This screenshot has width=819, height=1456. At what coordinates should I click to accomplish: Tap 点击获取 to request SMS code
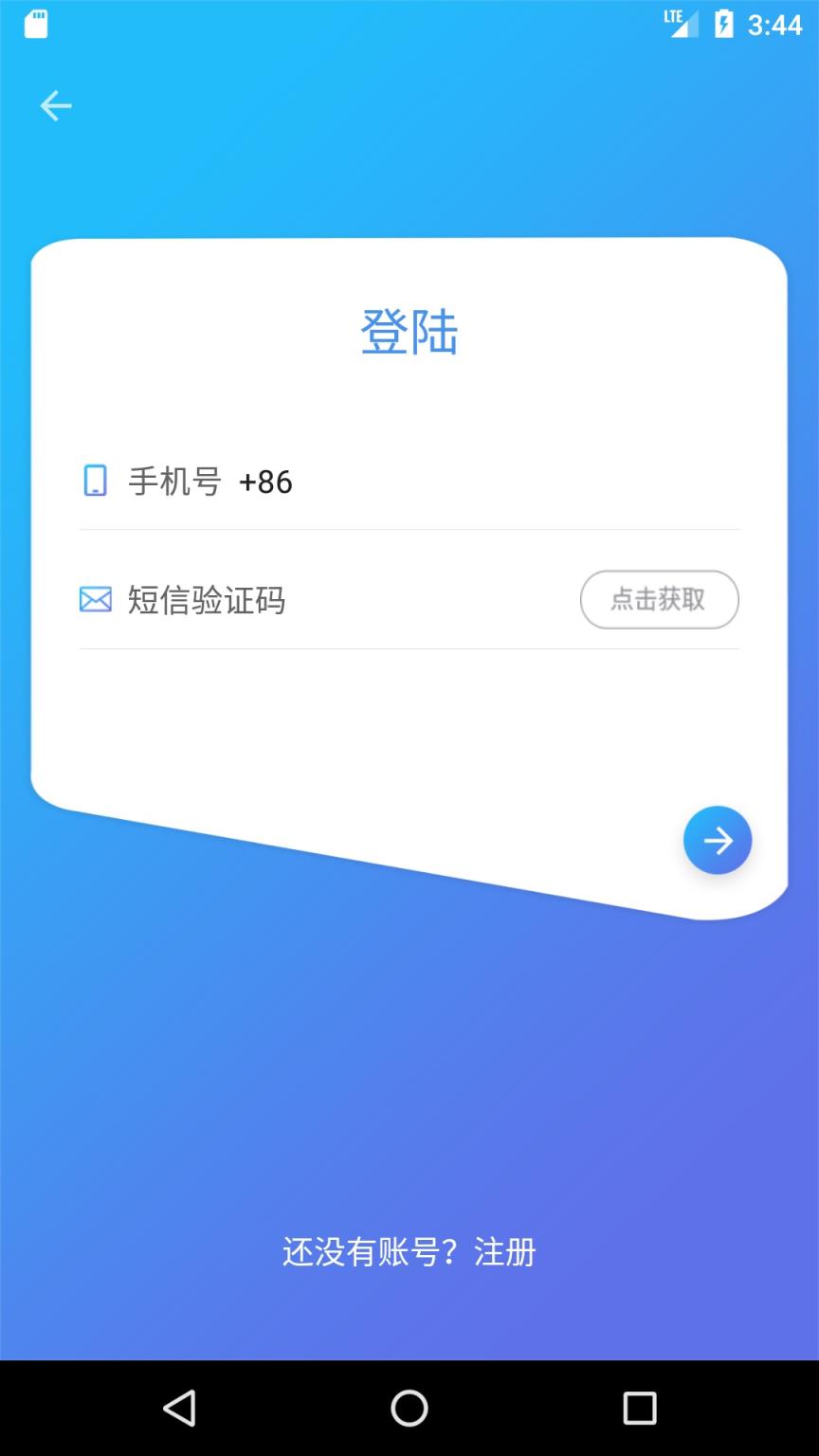pyautogui.click(x=659, y=599)
